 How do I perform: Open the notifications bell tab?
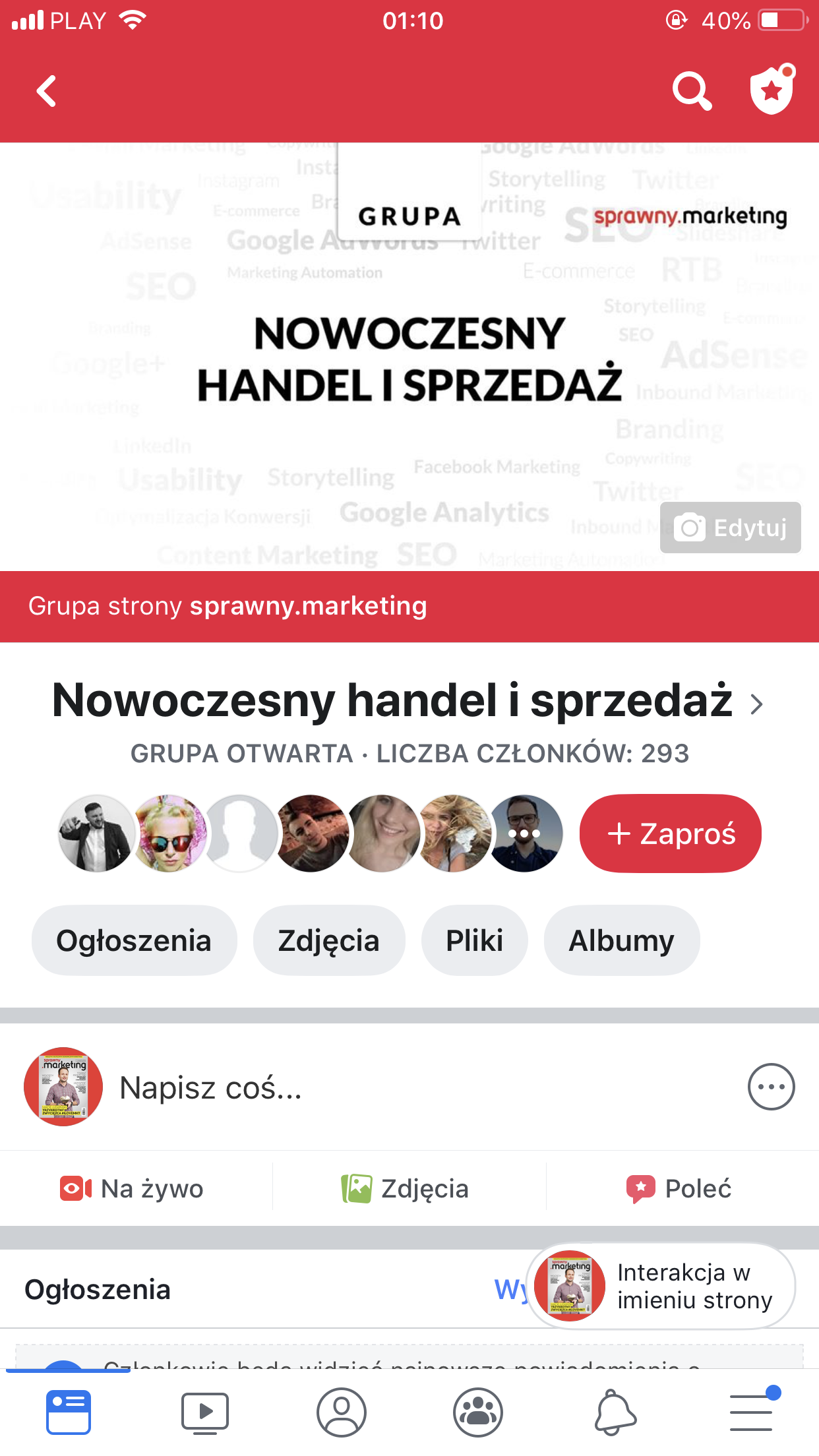click(x=615, y=1412)
